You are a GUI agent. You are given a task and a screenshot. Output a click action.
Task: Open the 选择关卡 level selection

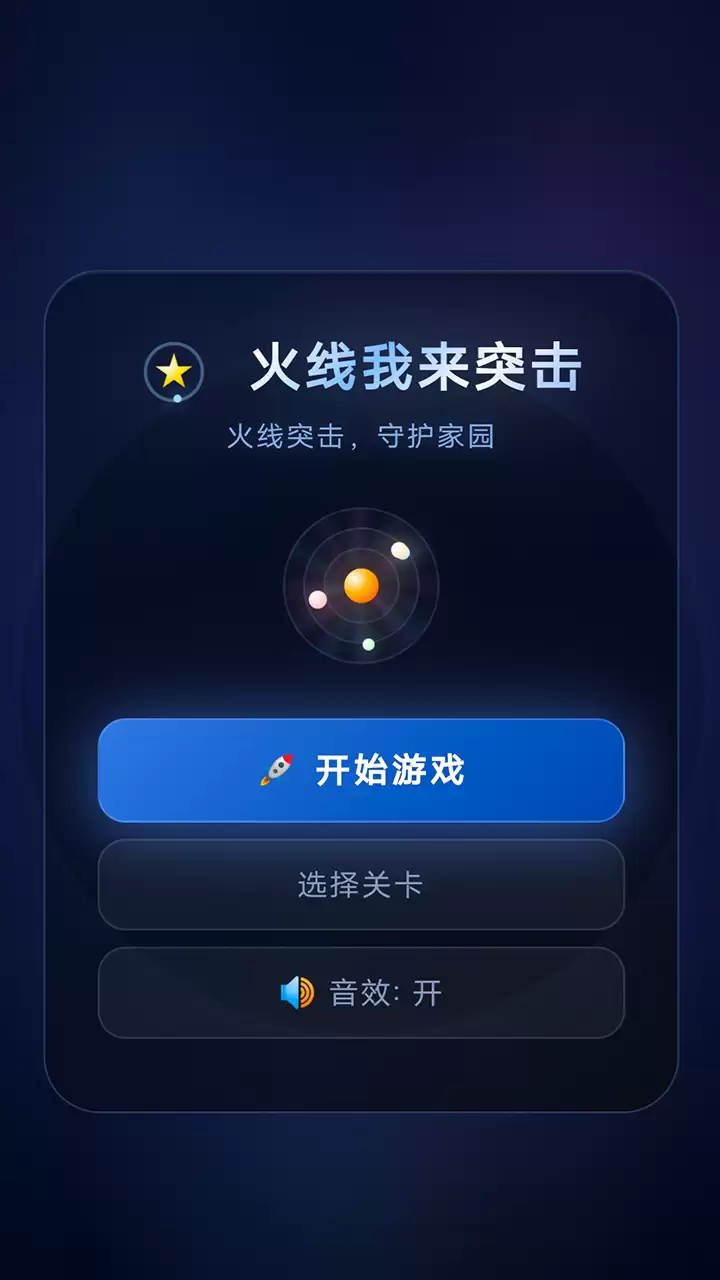(x=361, y=885)
